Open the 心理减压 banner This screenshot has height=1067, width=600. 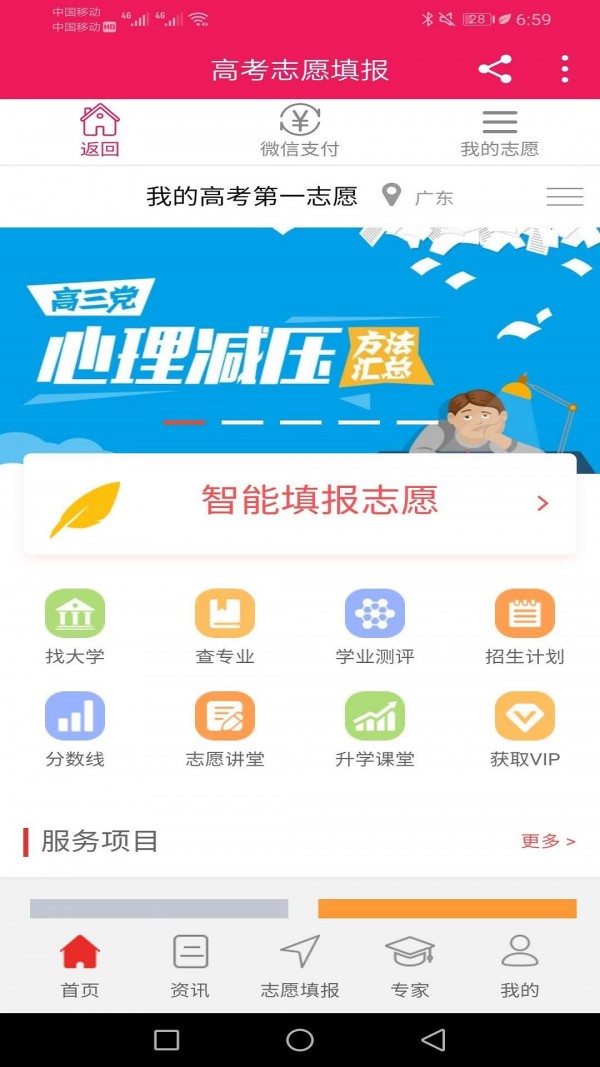coord(300,340)
